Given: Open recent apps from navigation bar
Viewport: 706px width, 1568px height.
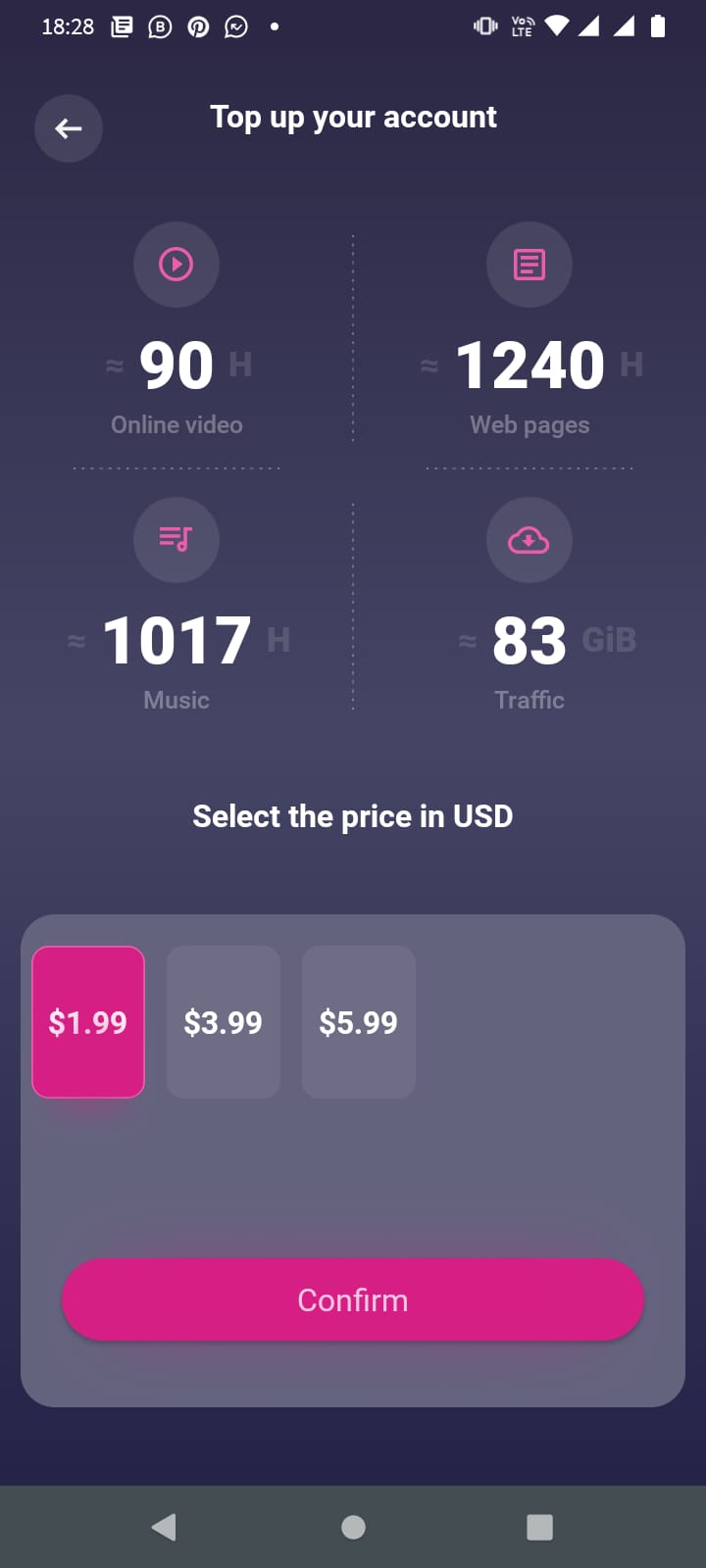Looking at the screenshot, I should point(539,1527).
